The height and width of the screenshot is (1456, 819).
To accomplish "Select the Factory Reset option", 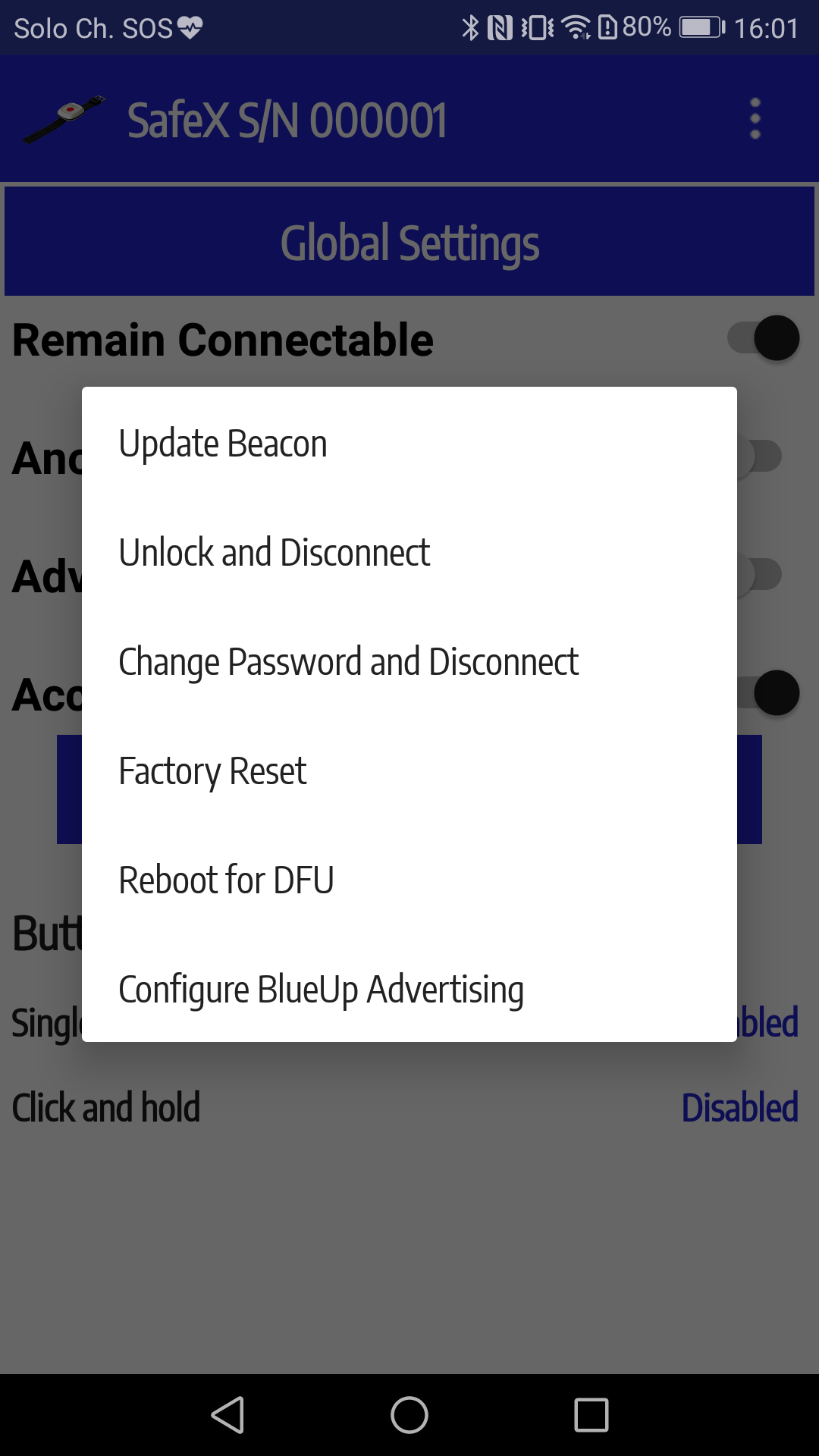I will tap(409, 770).
